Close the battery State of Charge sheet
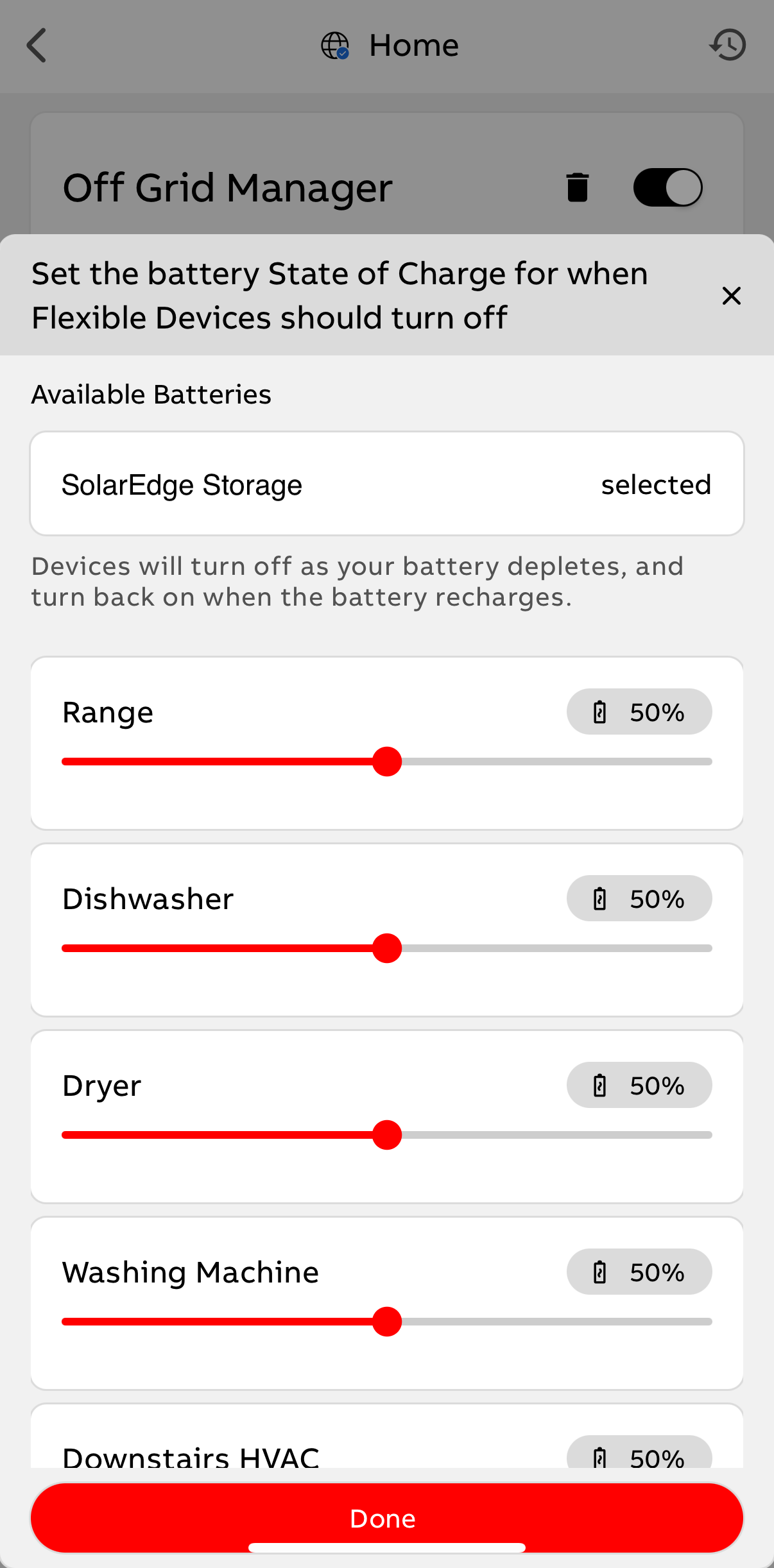This screenshot has width=774, height=1568. point(731,296)
